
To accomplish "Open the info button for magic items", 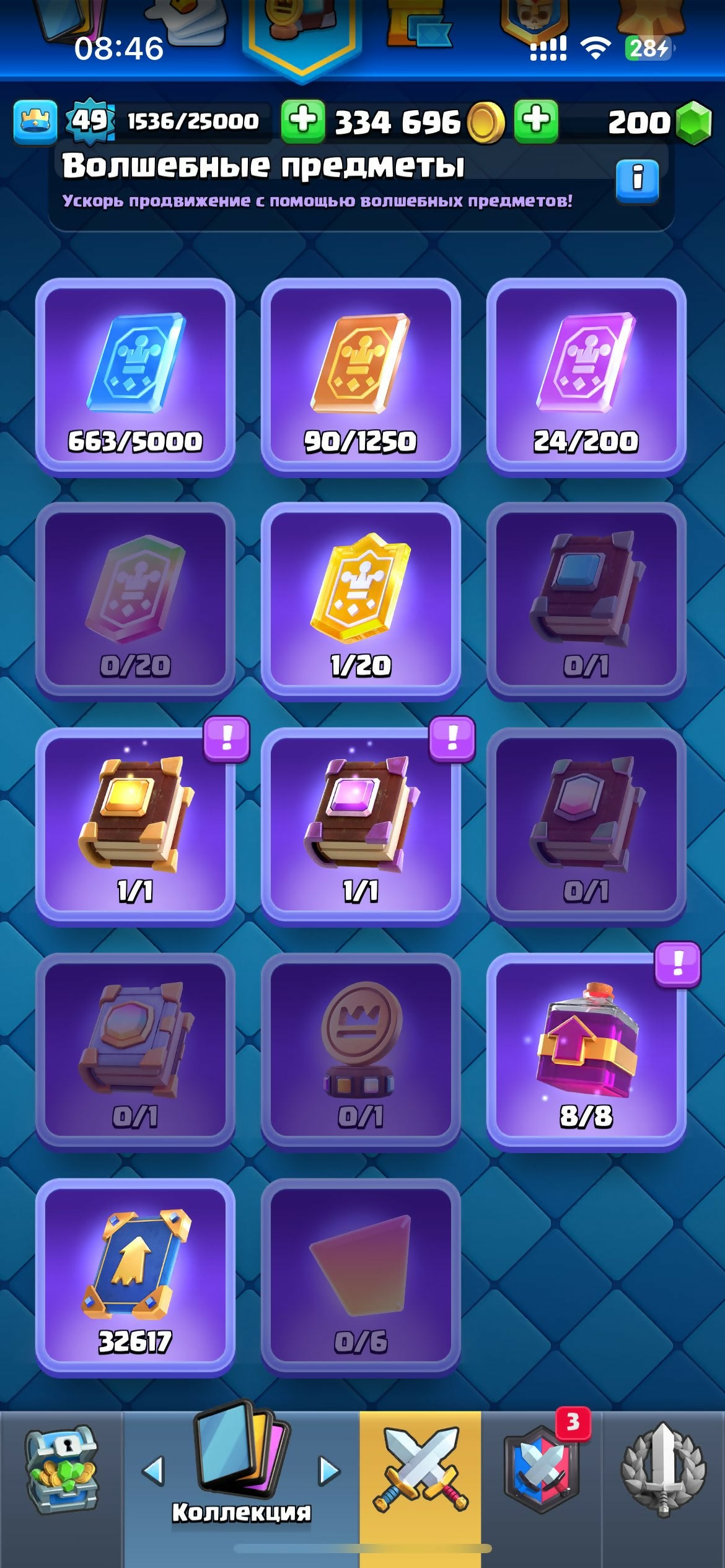I will [x=637, y=181].
